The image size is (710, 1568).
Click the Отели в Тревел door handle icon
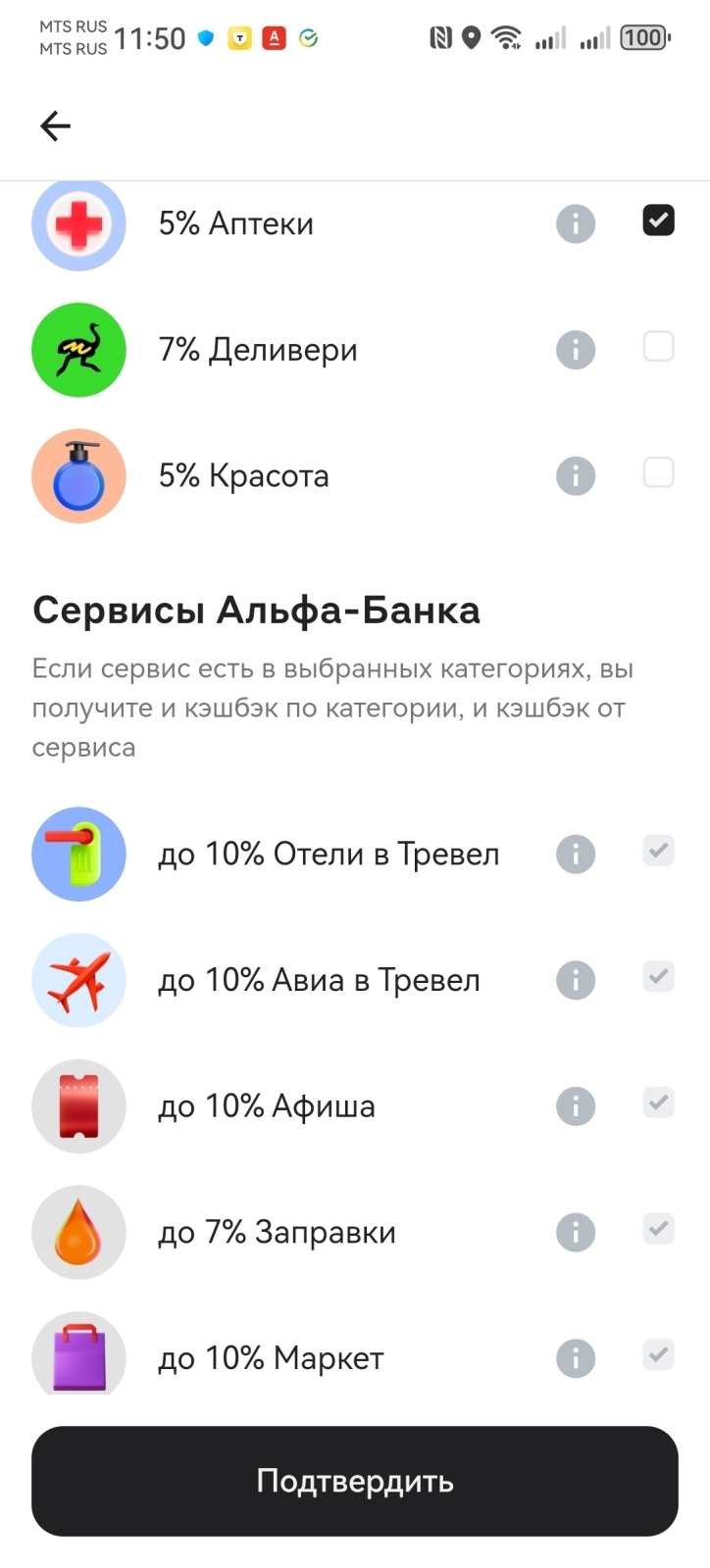click(x=78, y=854)
